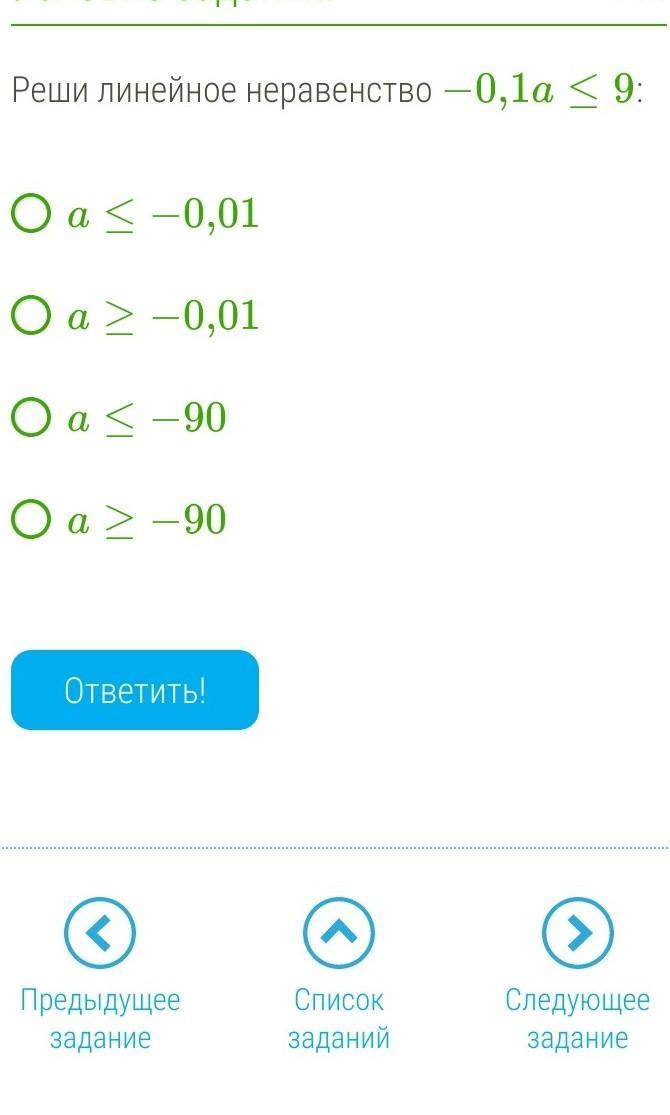Choose the option a ≥ −0,01
This screenshot has height=1115, width=670.
click(x=31, y=316)
